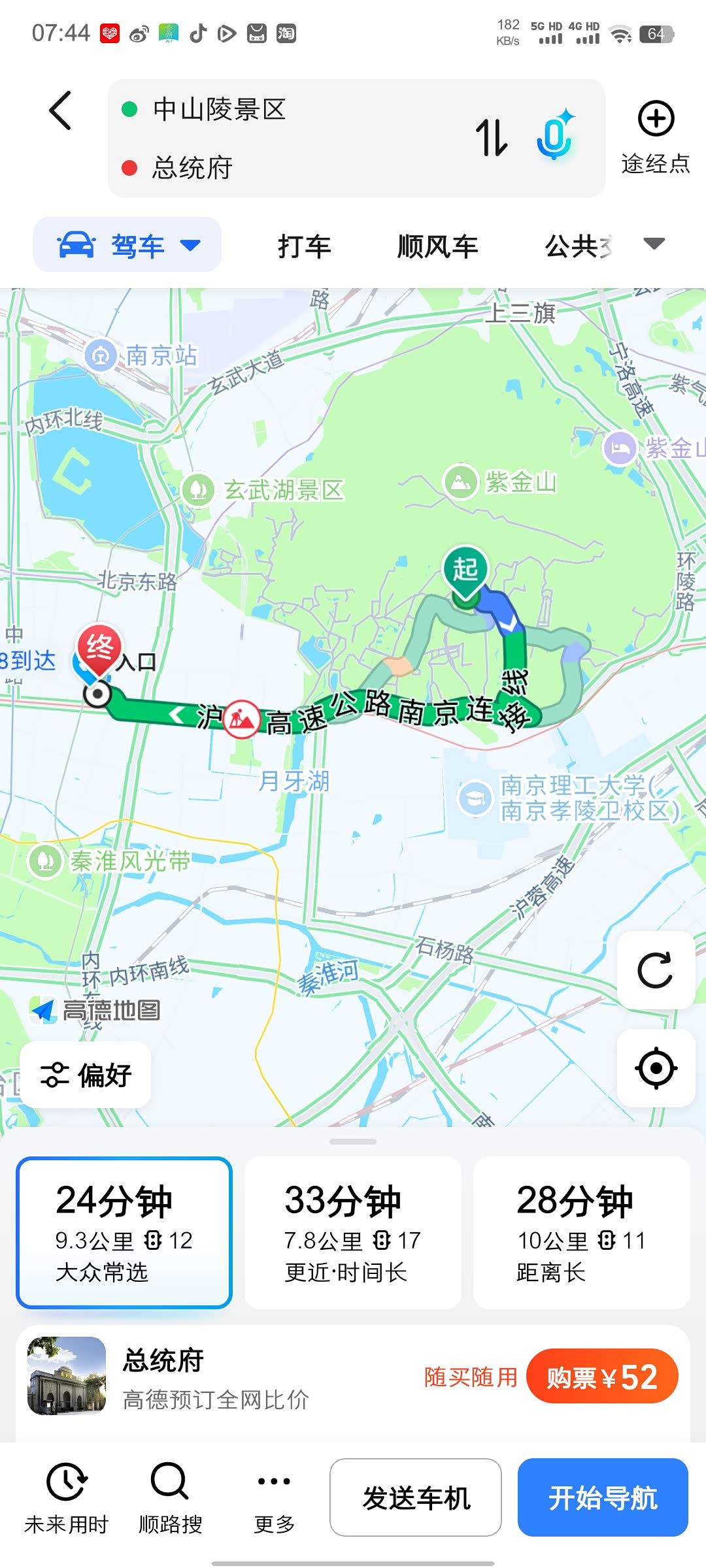Screen dimensions: 706x1568
Task: Refresh the route on map
Action: (x=655, y=970)
